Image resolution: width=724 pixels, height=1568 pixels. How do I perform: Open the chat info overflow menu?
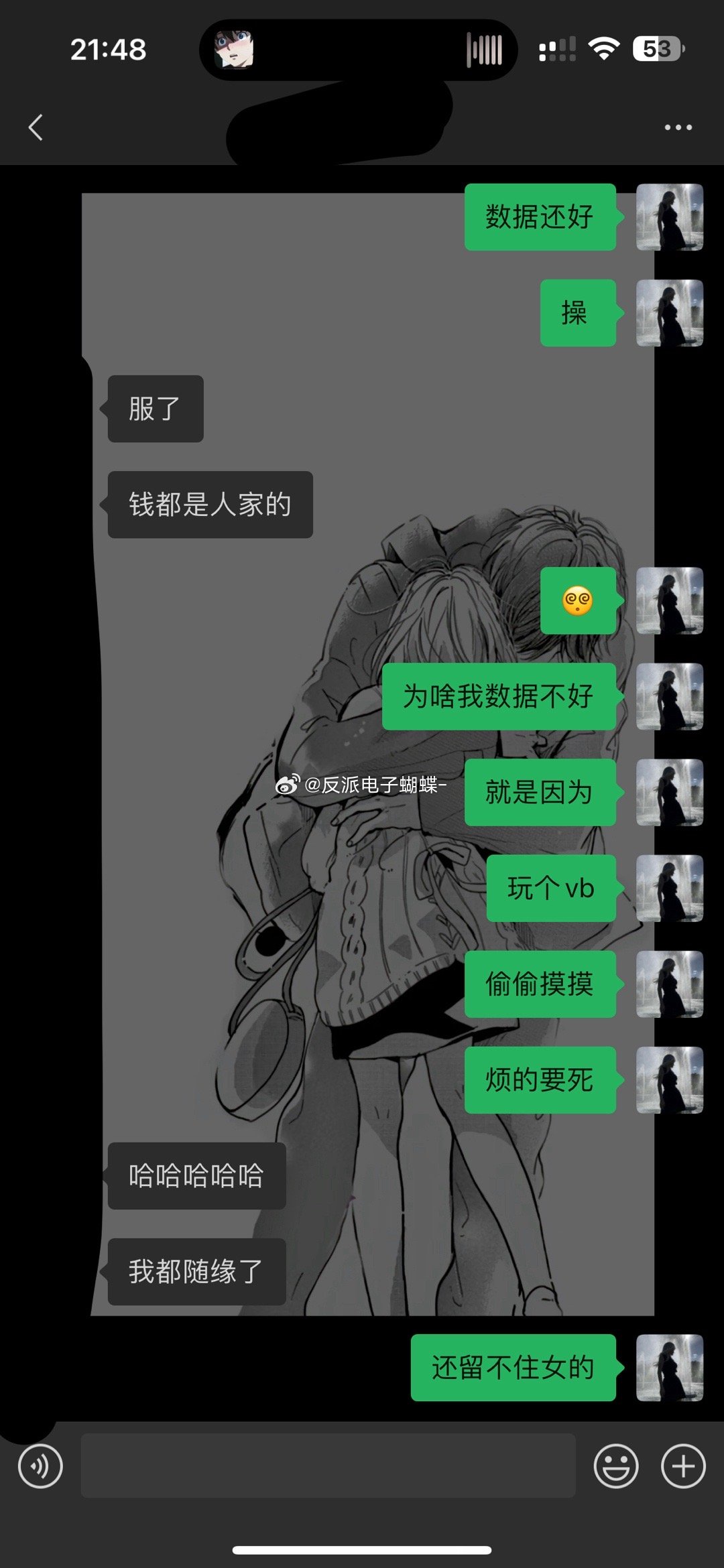coord(678,127)
